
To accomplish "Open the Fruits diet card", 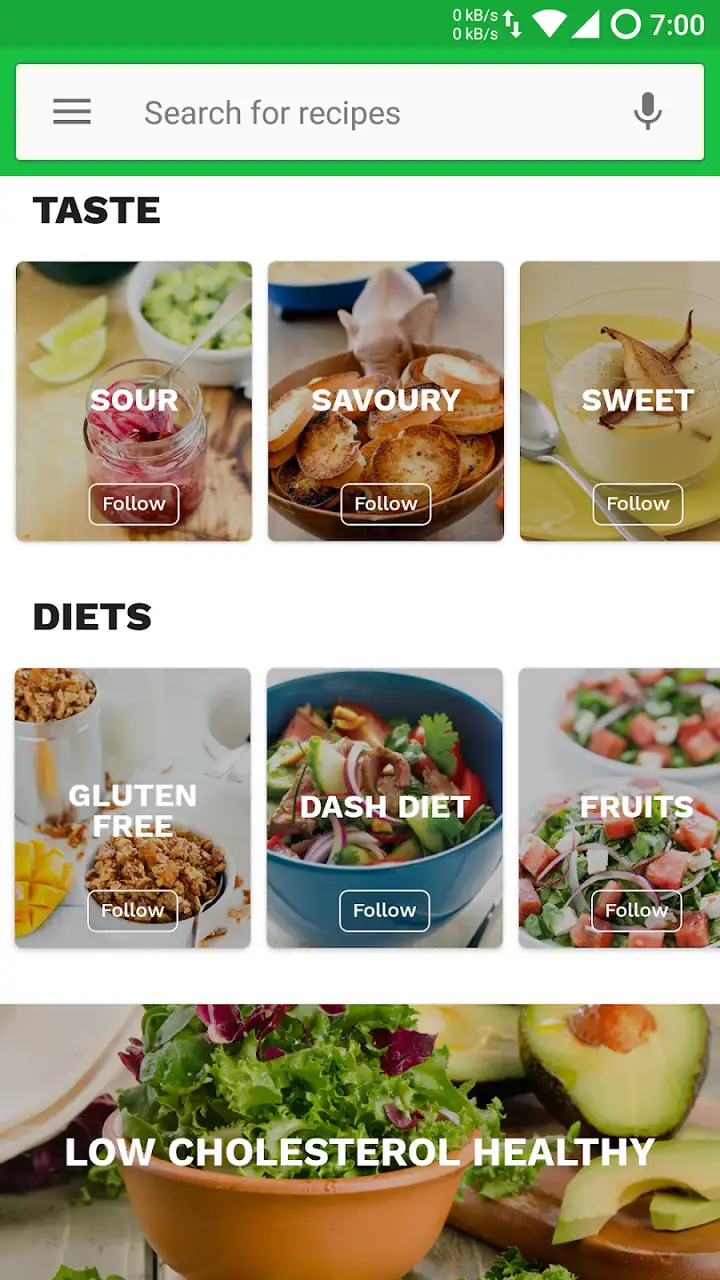I will (619, 808).
